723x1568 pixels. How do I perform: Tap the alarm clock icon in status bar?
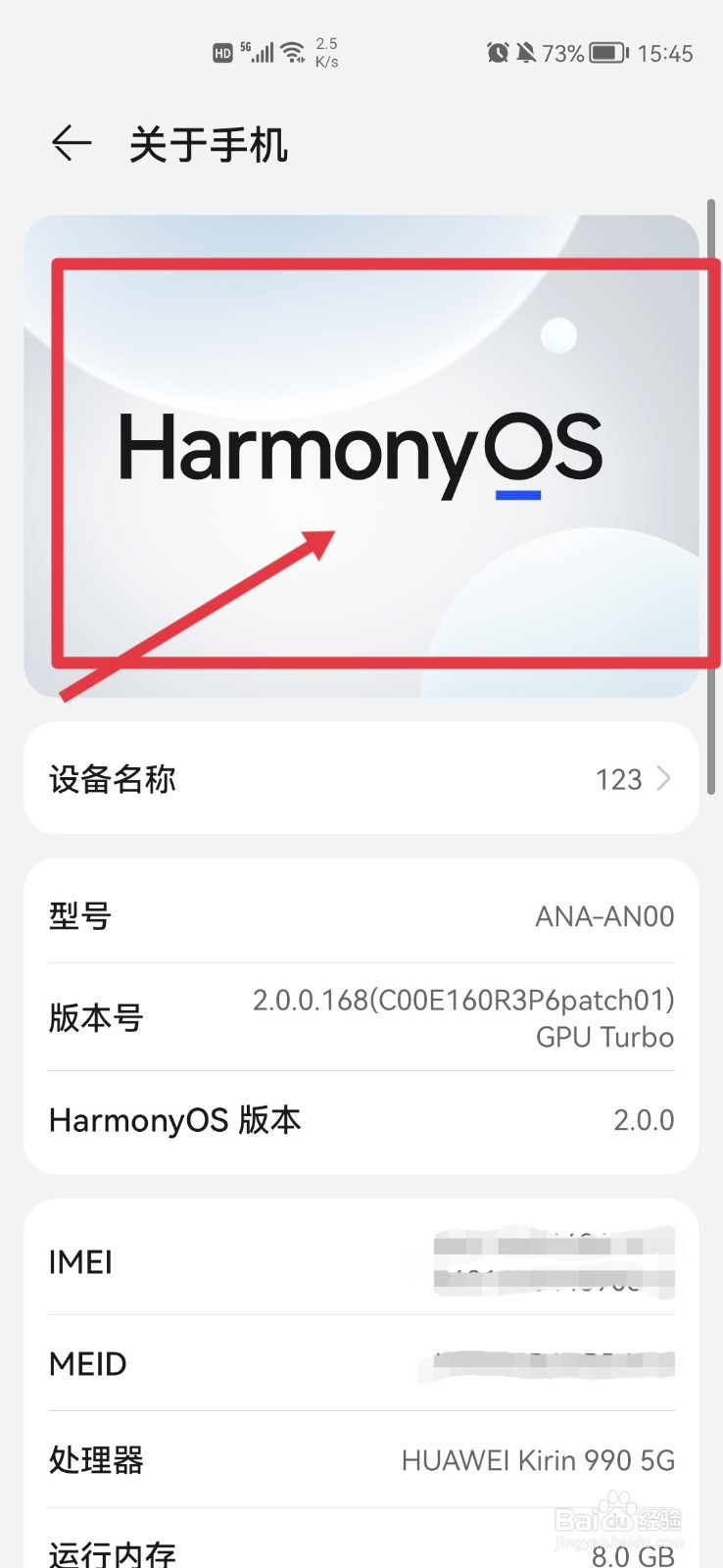click(x=498, y=52)
